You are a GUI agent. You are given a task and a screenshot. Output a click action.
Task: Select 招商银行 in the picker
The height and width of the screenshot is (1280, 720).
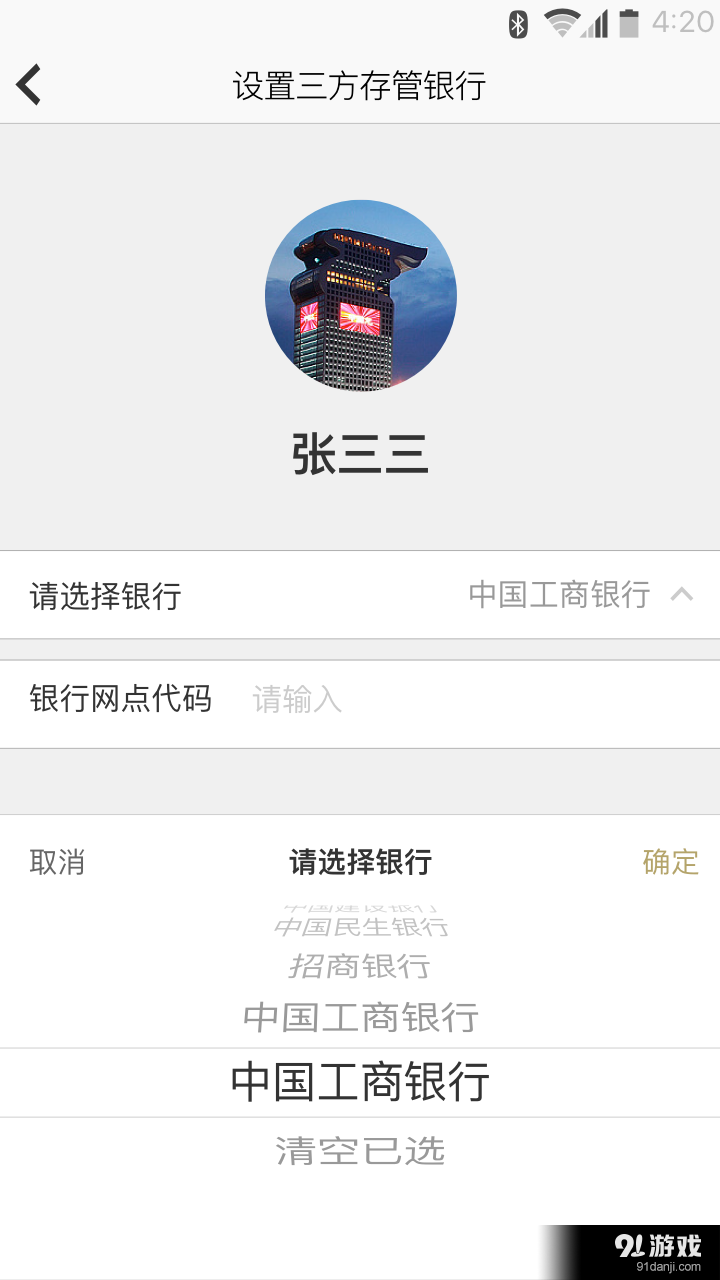pos(360,966)
